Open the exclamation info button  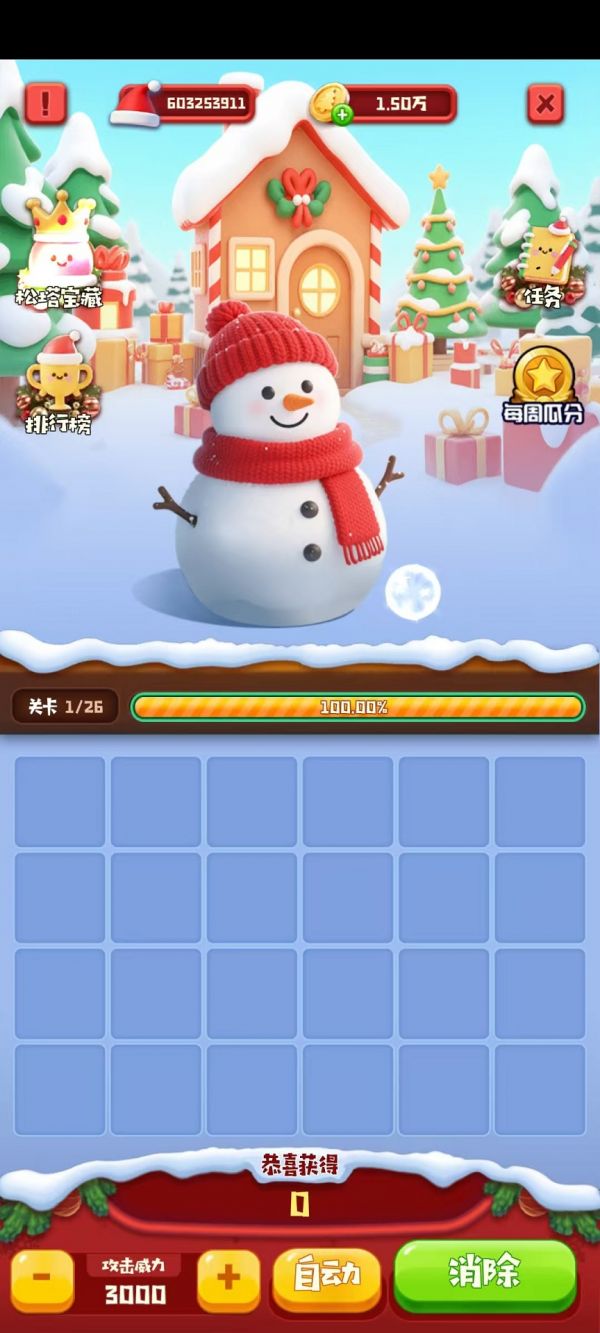(x=45, y=102)
